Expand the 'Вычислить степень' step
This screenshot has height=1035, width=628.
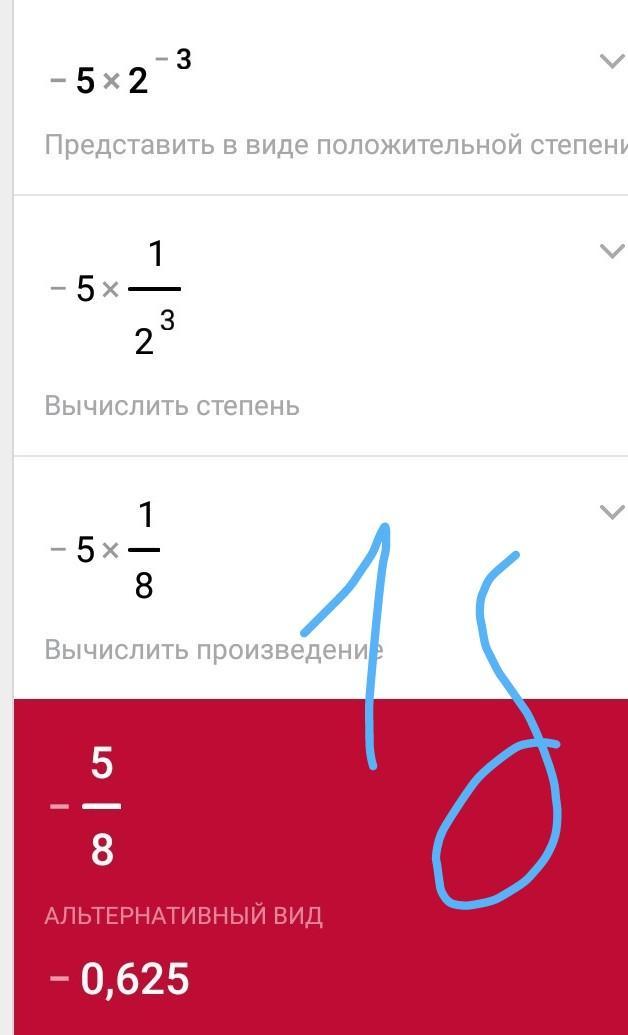[610, 251]
